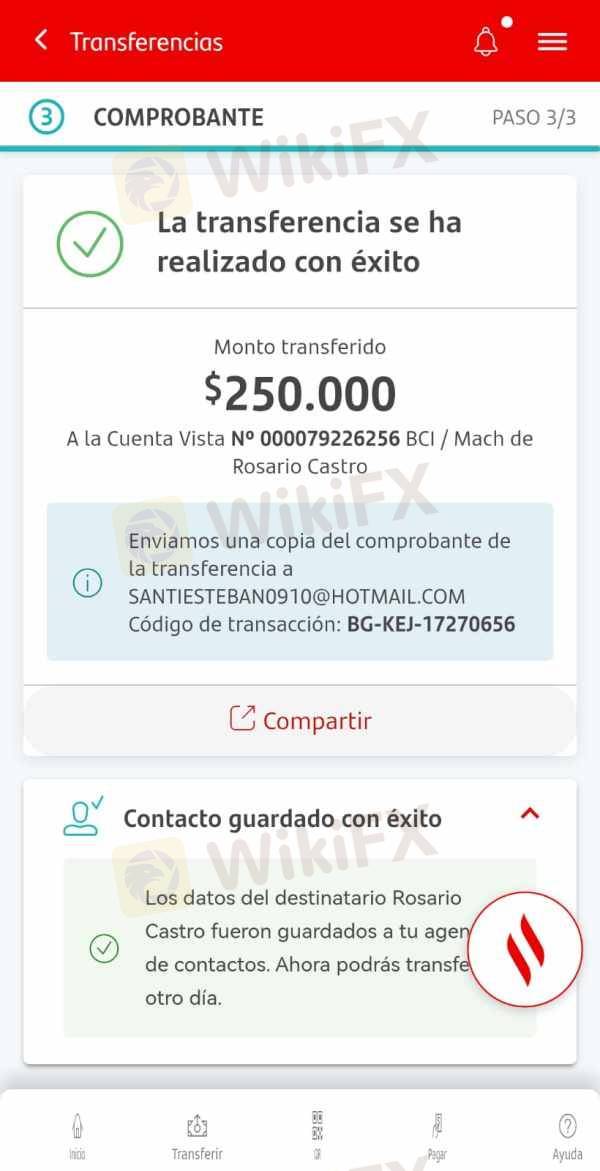The width and height of the screenshot is (600, 1171).
Task: Open the Ayuda tab
Action: (x=567, y=1134)
